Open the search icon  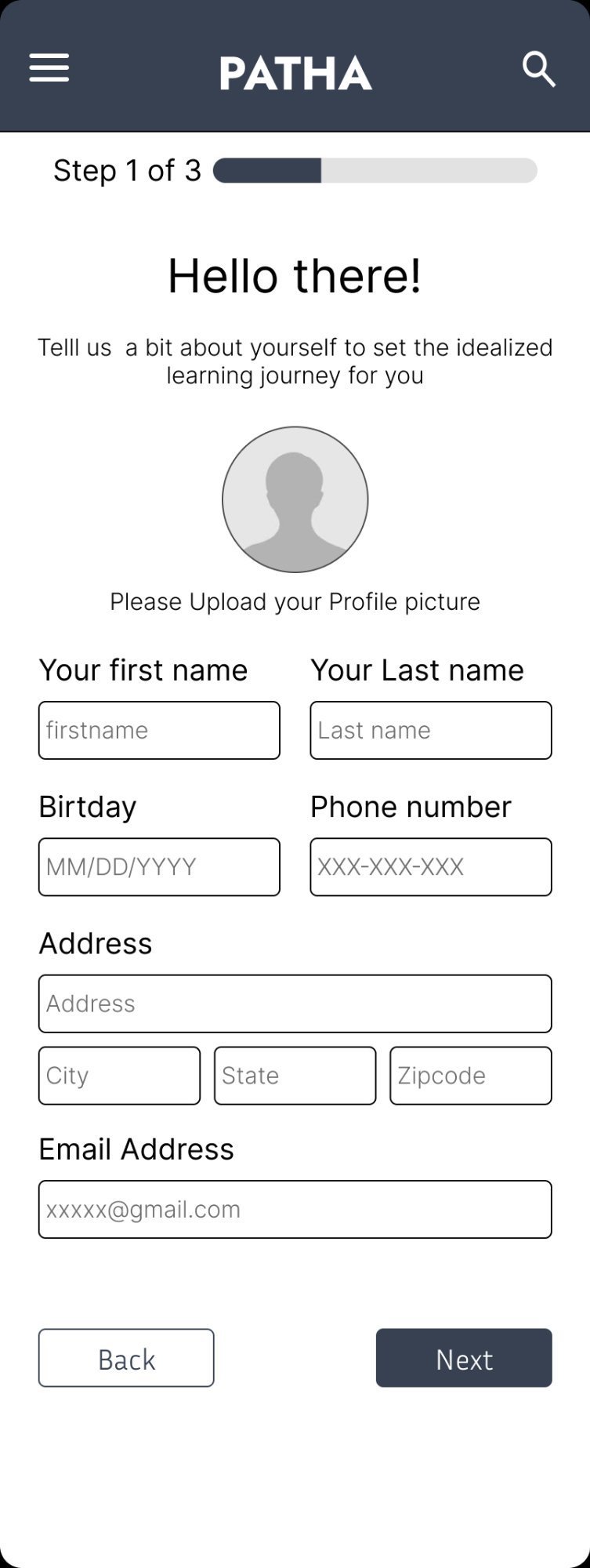pyautogui.click(x=539, y=70)
